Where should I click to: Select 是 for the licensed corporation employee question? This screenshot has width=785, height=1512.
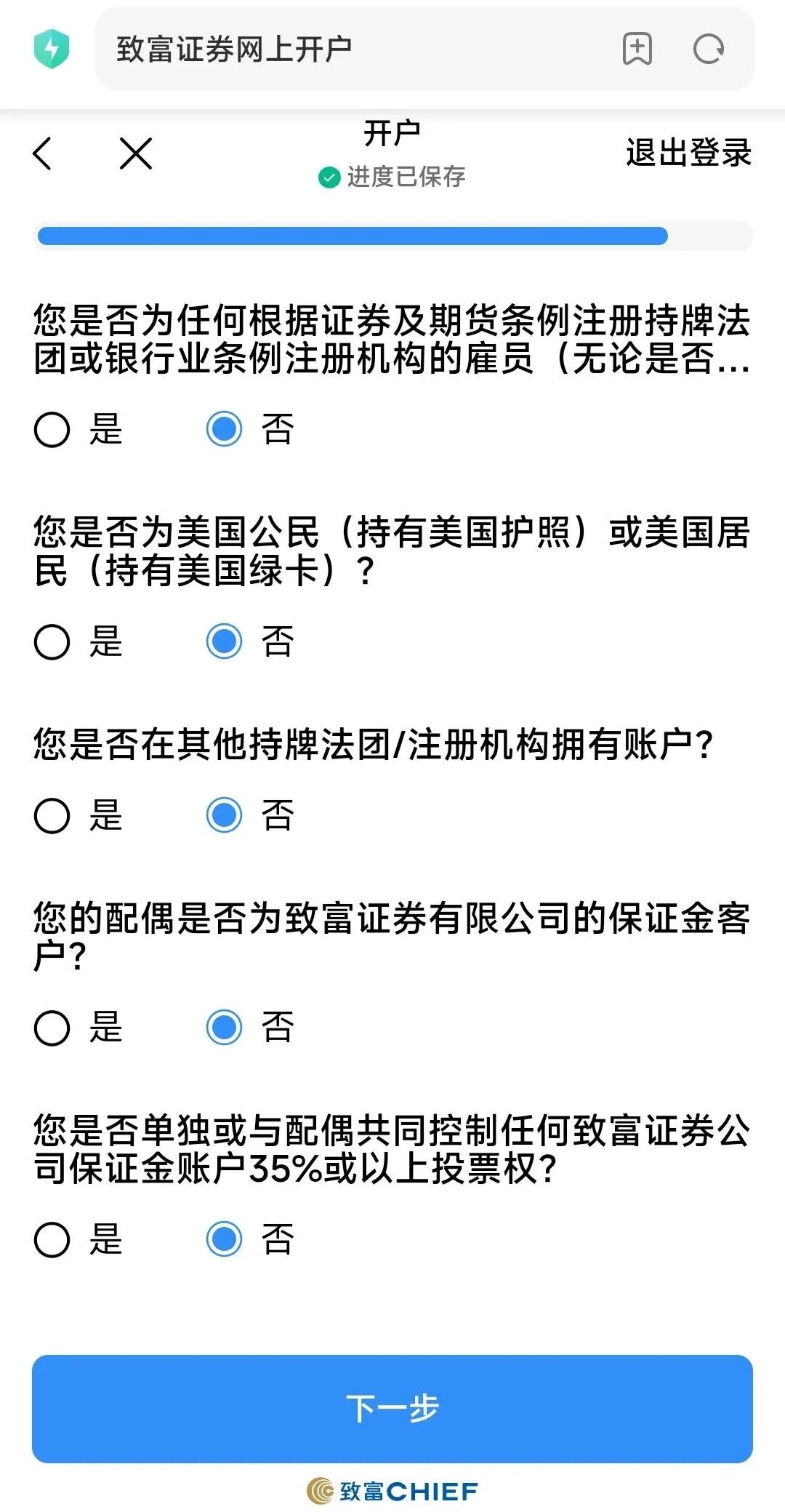click(x=52, y=429)
